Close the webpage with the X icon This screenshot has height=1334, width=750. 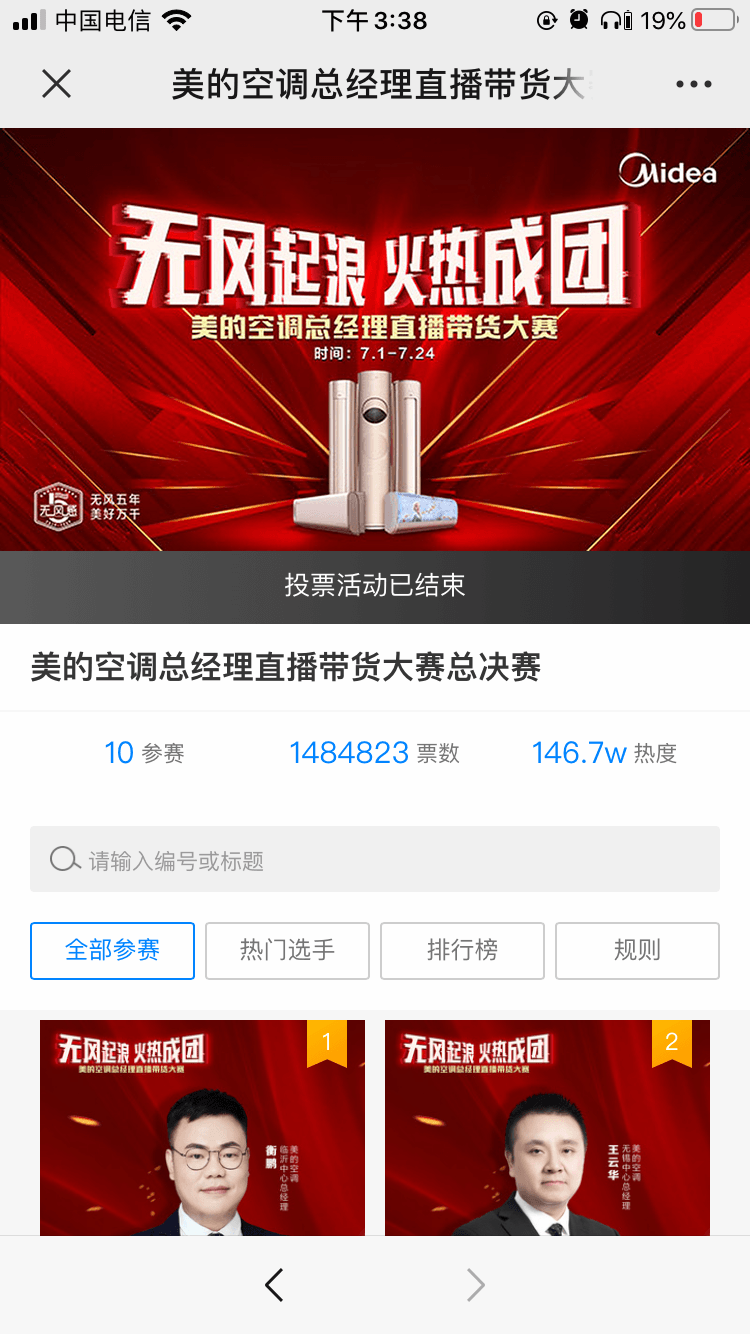(x=57, y=84)
